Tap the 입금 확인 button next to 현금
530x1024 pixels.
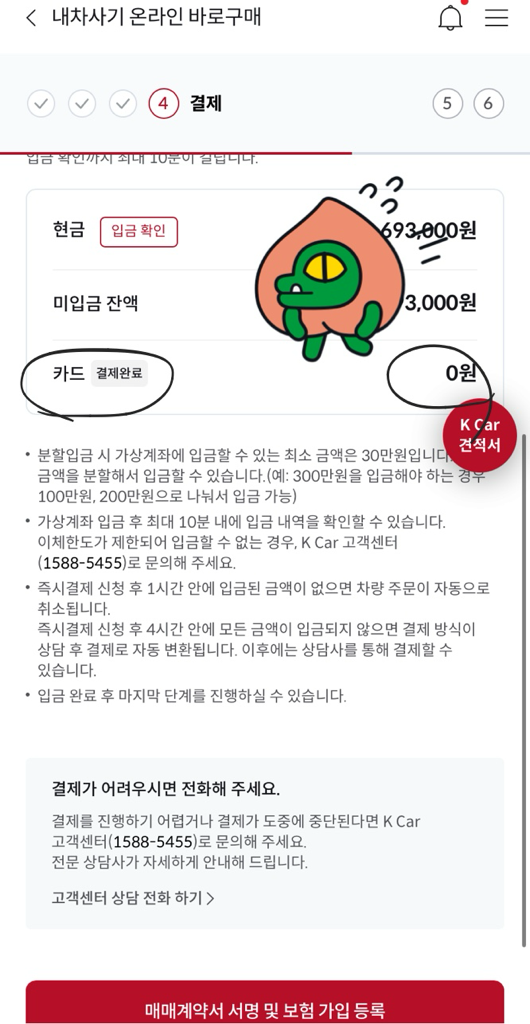pos(138,232)
